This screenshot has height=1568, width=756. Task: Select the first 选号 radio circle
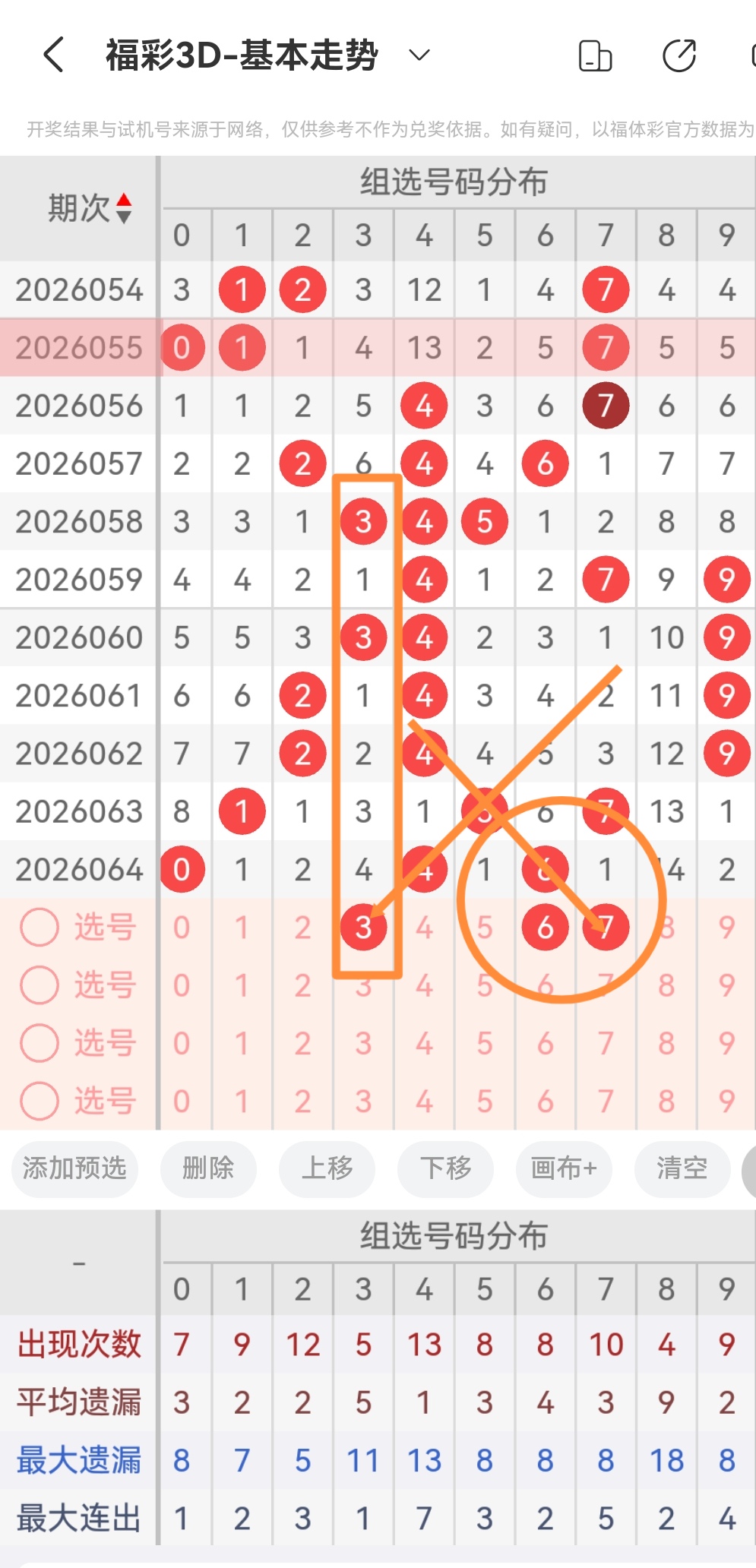pos(40,927)
